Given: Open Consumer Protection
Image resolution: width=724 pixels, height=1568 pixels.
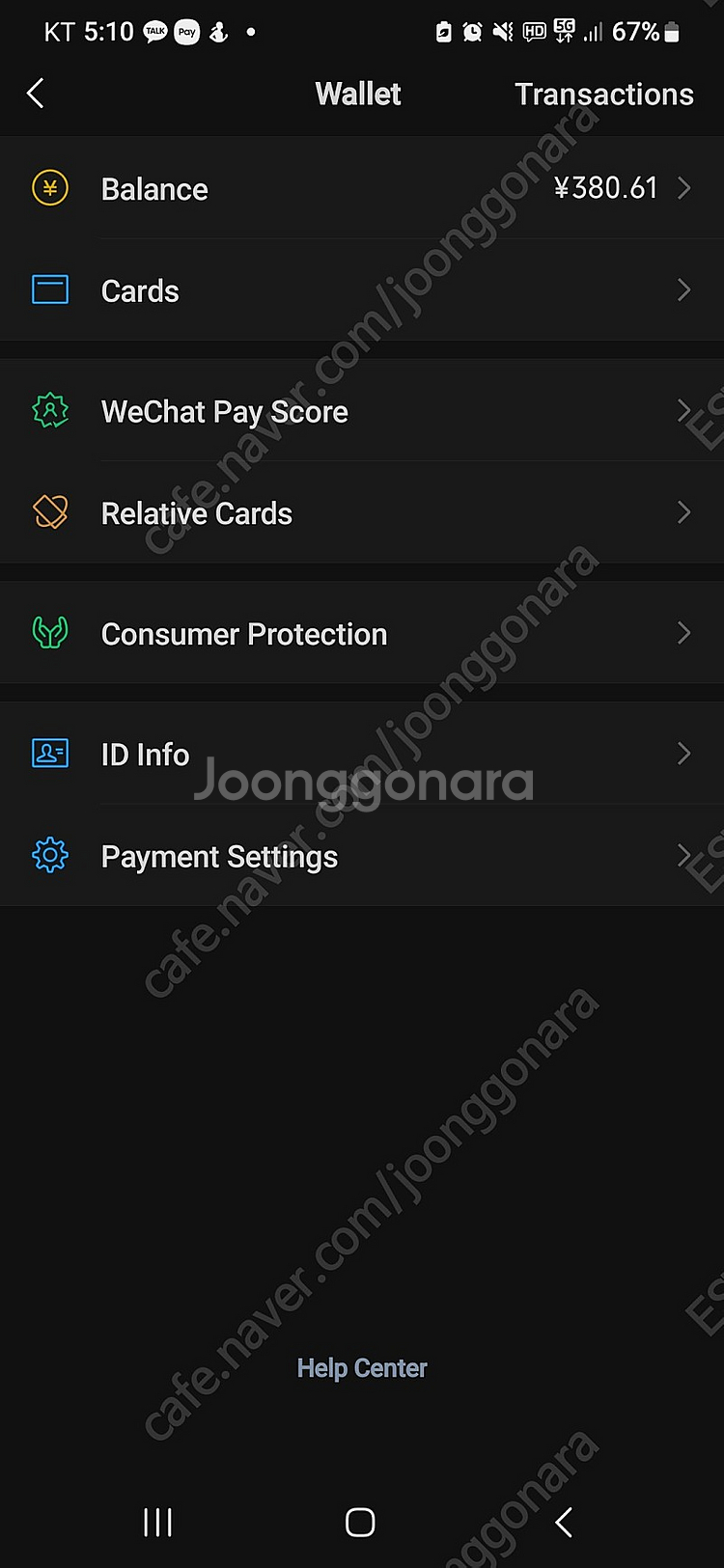Looking at the screenshot, I should (362, 634).
